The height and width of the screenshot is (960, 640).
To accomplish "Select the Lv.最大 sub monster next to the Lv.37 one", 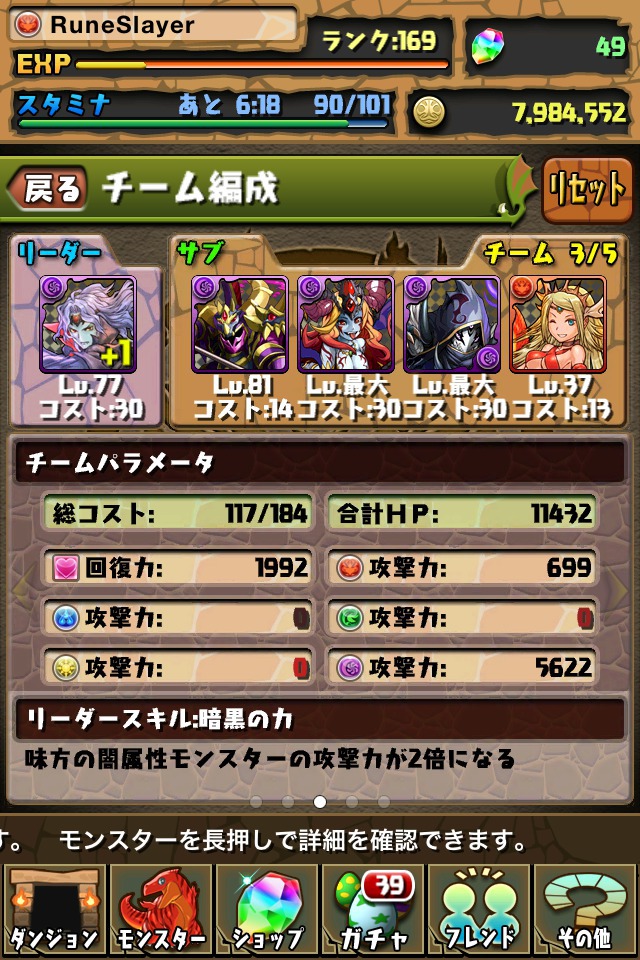I will coord(451,324).
